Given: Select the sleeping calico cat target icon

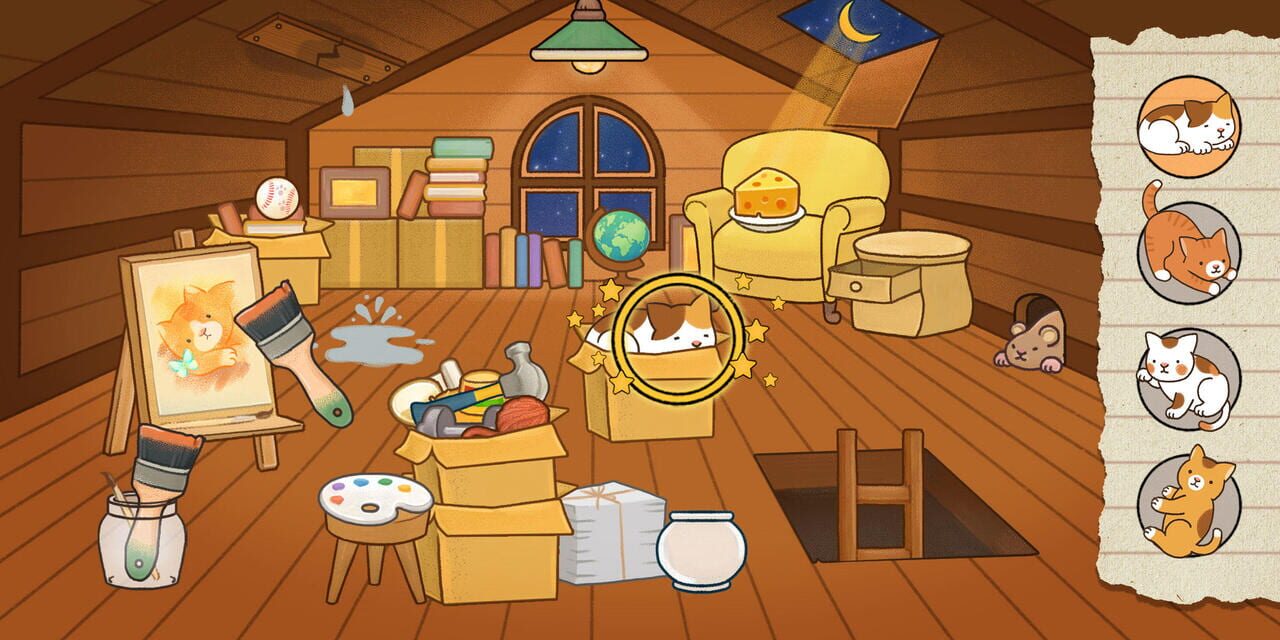Looking at the screenshot, I should coord(1187,126).
